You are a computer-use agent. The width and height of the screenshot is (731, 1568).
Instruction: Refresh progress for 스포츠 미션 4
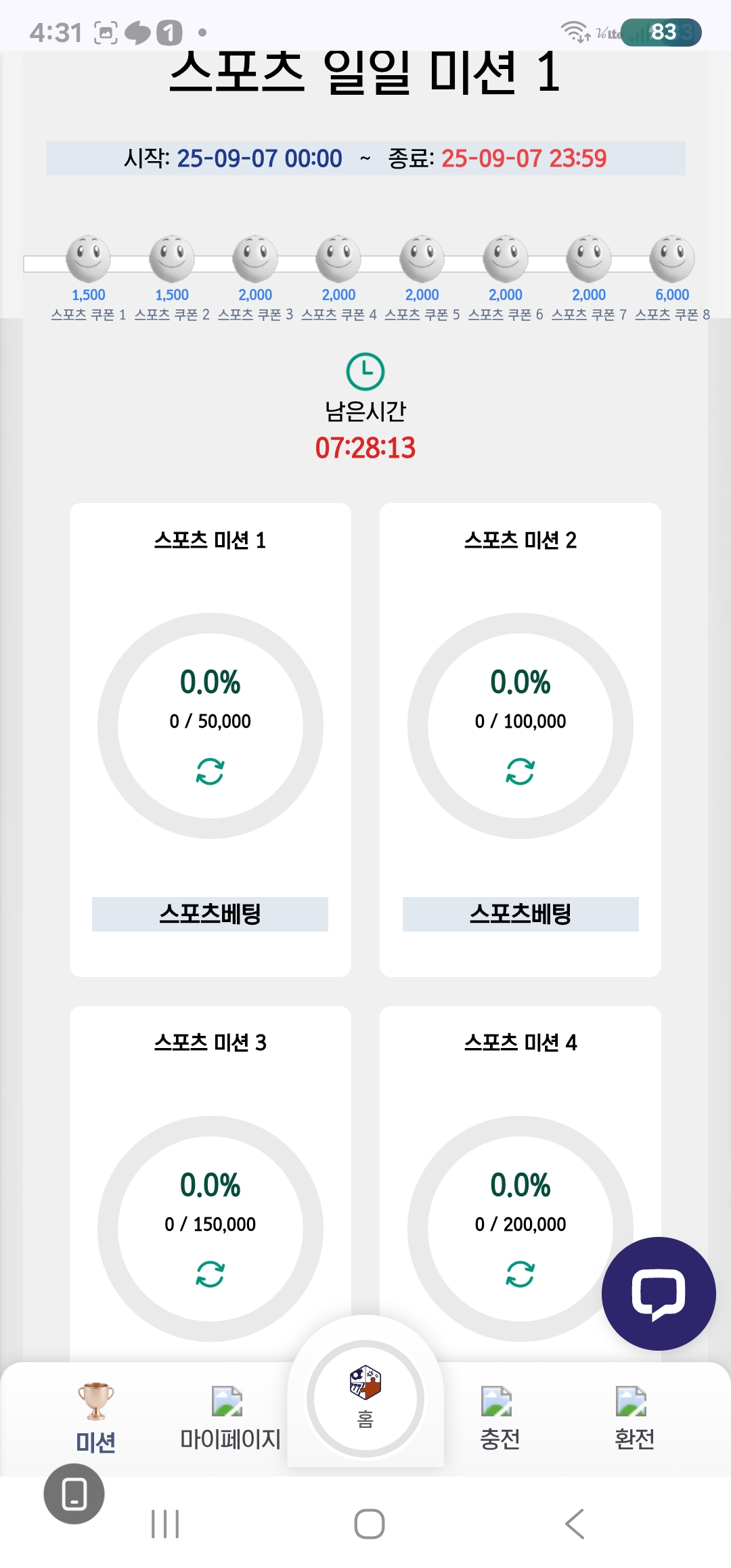pyautogui.click(x=520, y=1273)
